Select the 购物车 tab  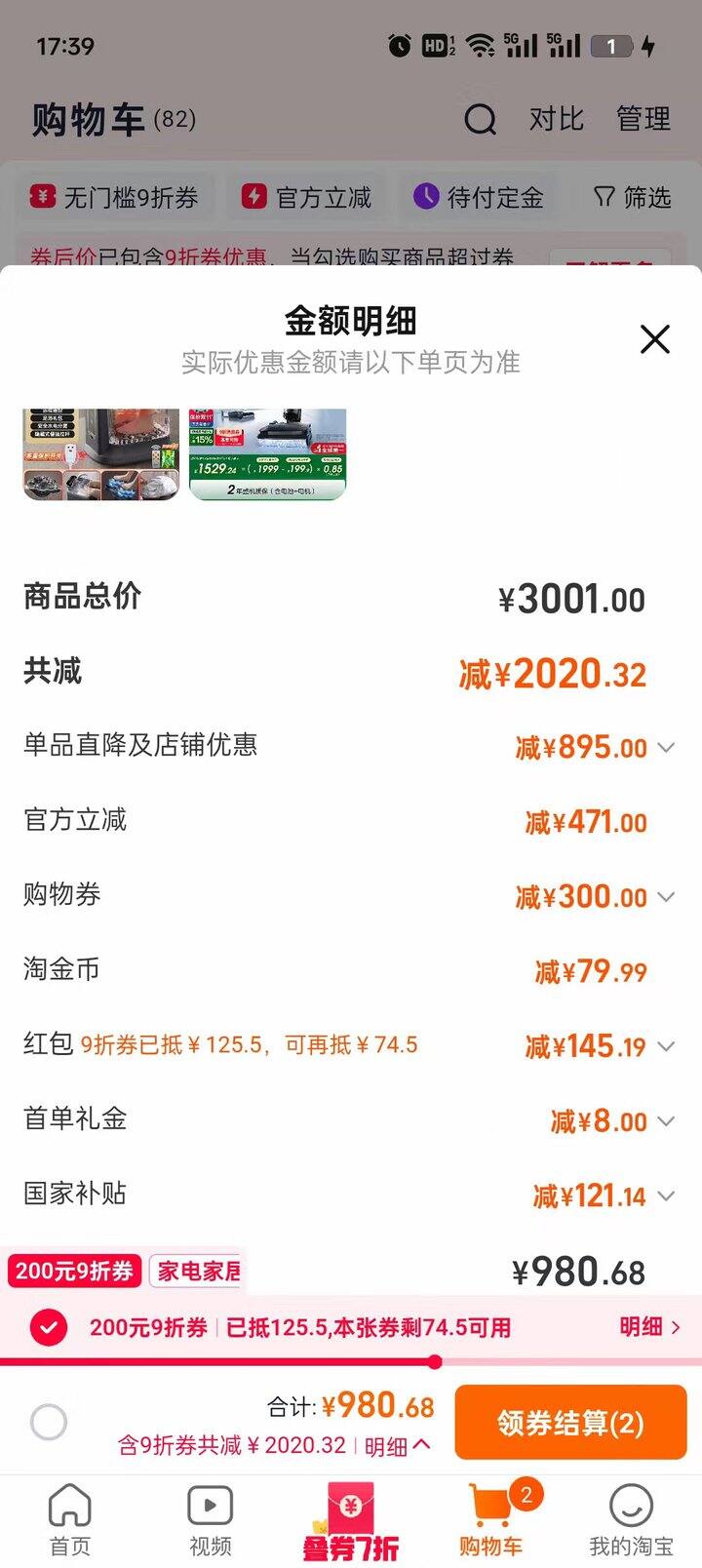[491, 1519]
